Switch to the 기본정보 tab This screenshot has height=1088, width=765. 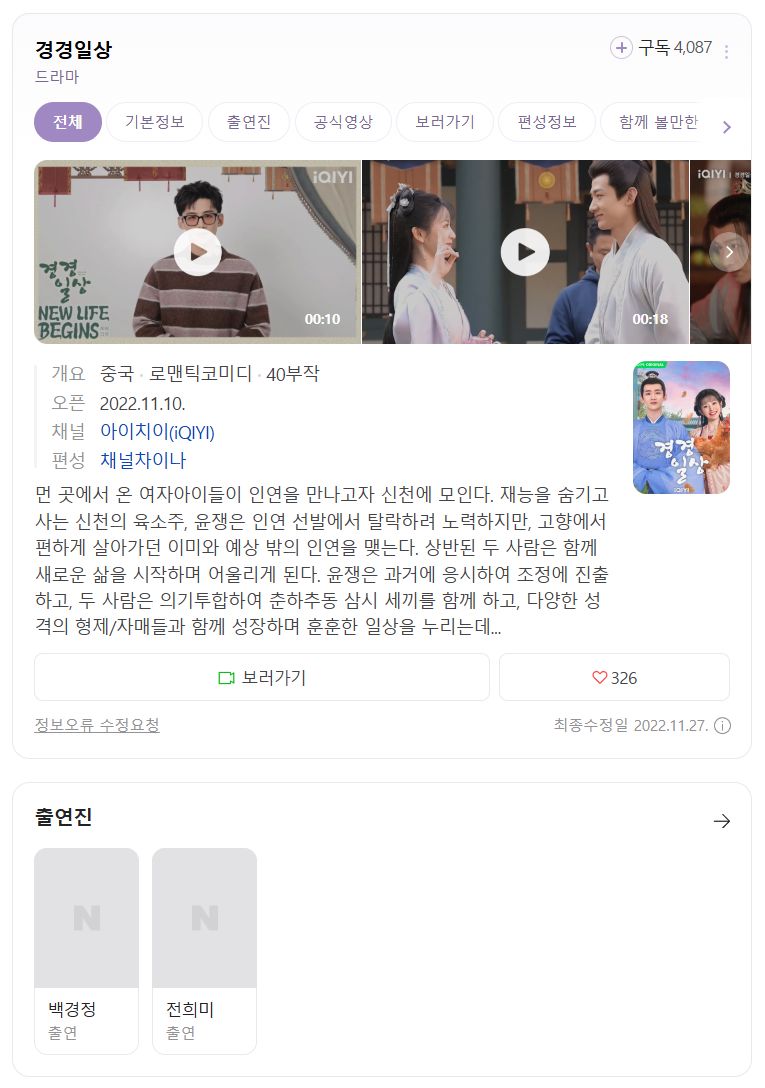click(154, 122)
